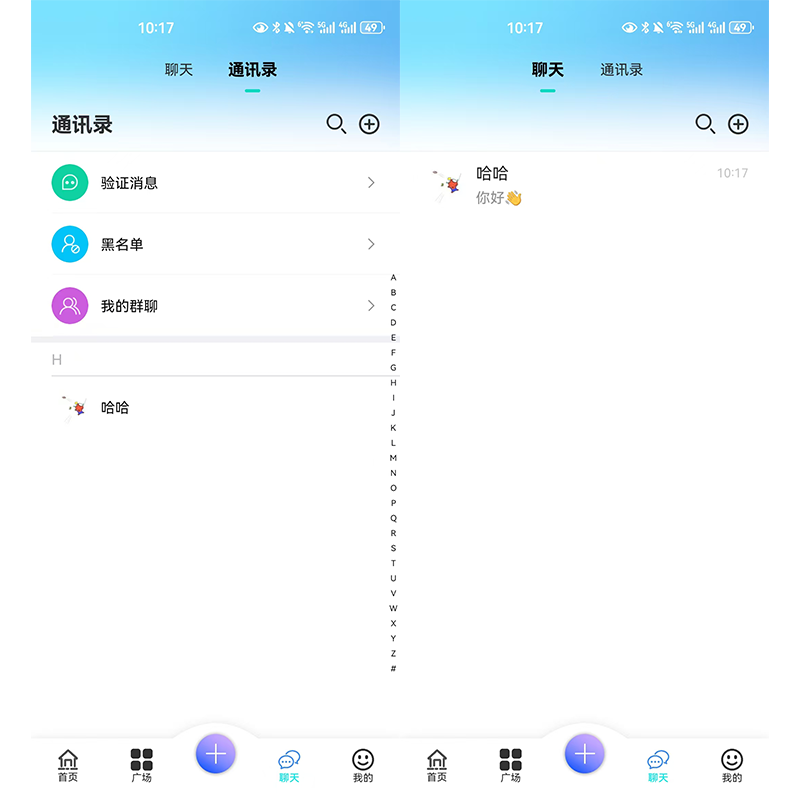Switch to the 通讯录 top tab on the chat list screen
800x800 pixels.
[x=621, y=70]
